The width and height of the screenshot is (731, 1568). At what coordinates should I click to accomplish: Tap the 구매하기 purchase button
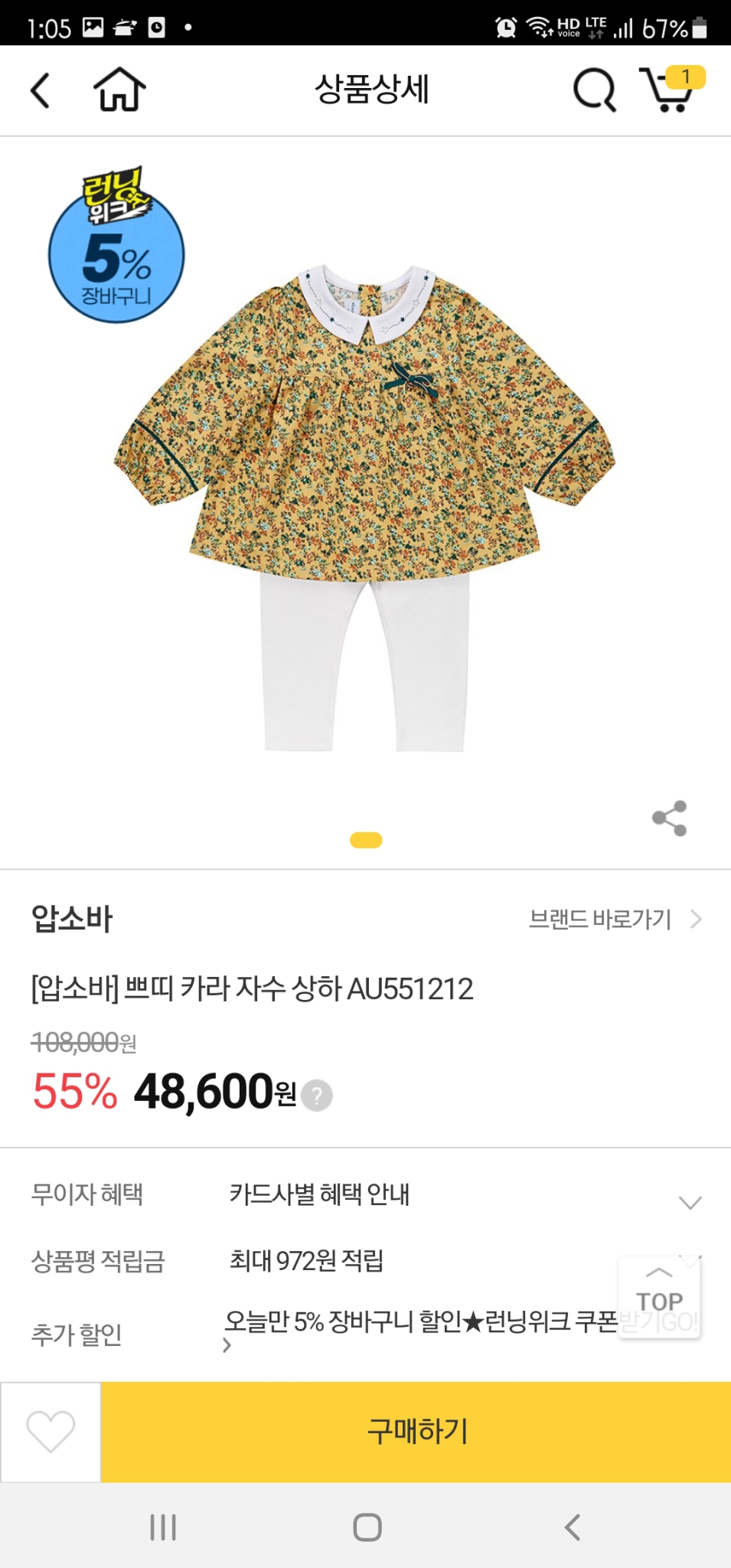pyautogui.click(x=416, y=1432)
